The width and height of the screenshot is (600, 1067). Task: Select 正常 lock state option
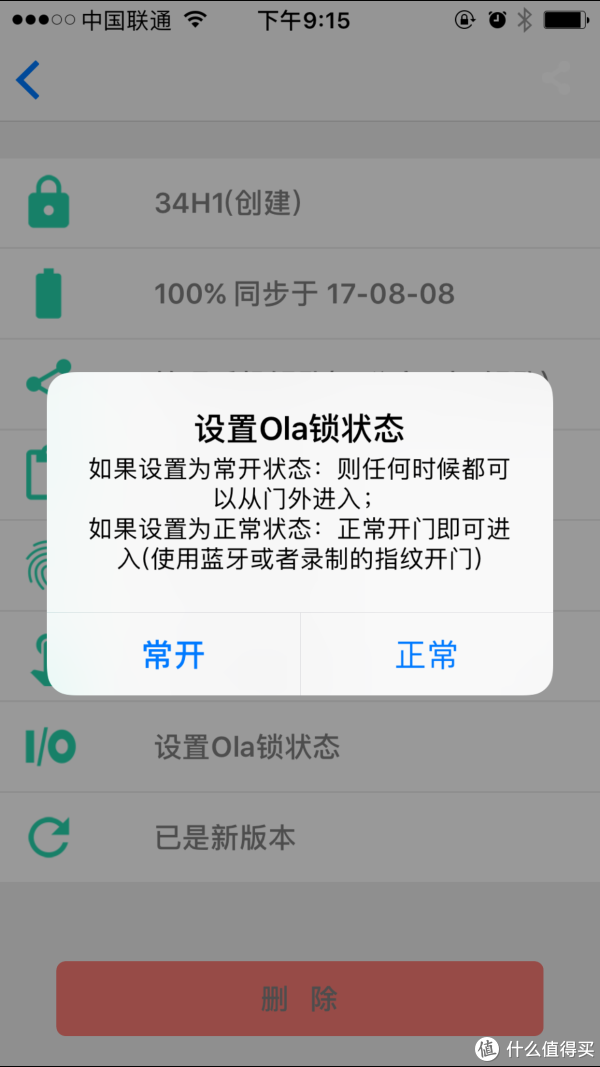[427, 655]
